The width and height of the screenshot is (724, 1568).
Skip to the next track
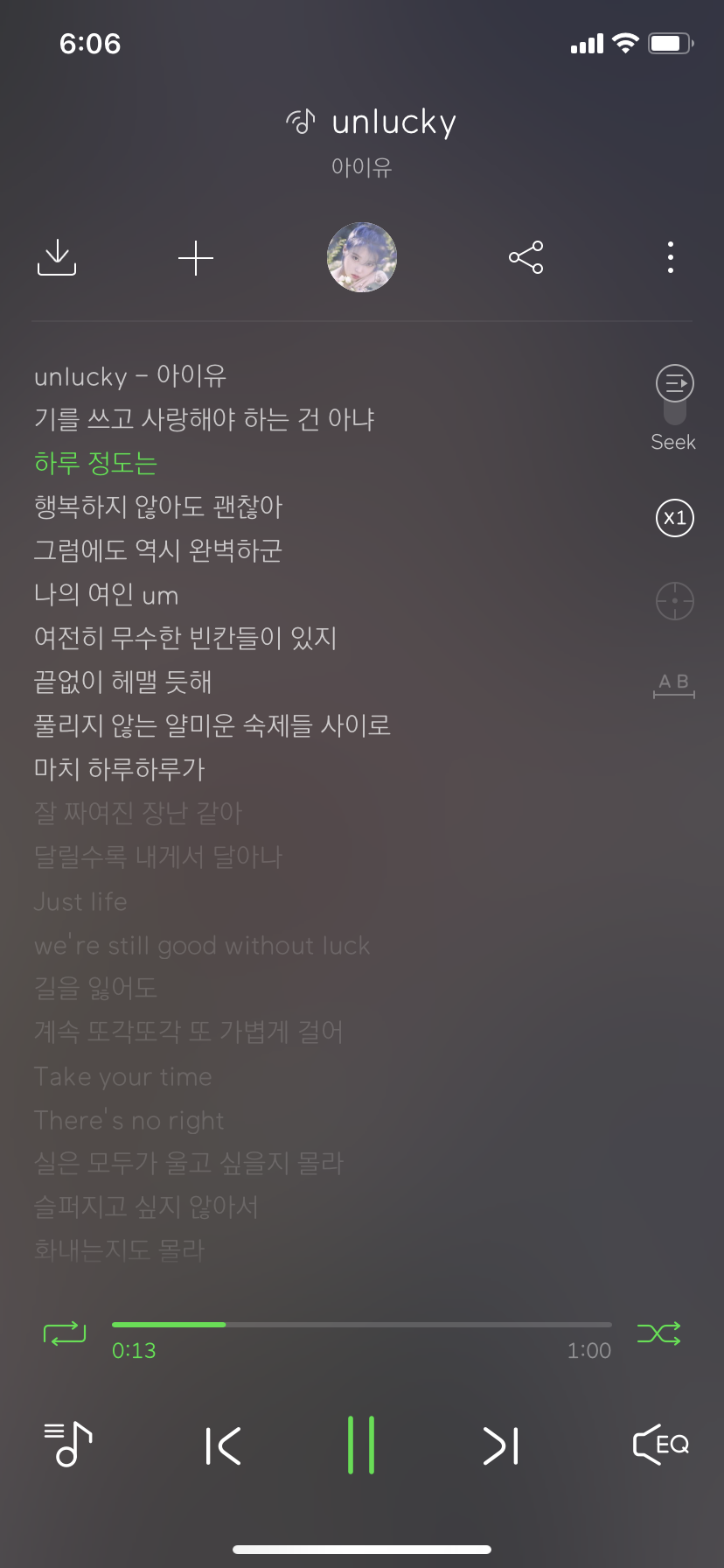499,1445
